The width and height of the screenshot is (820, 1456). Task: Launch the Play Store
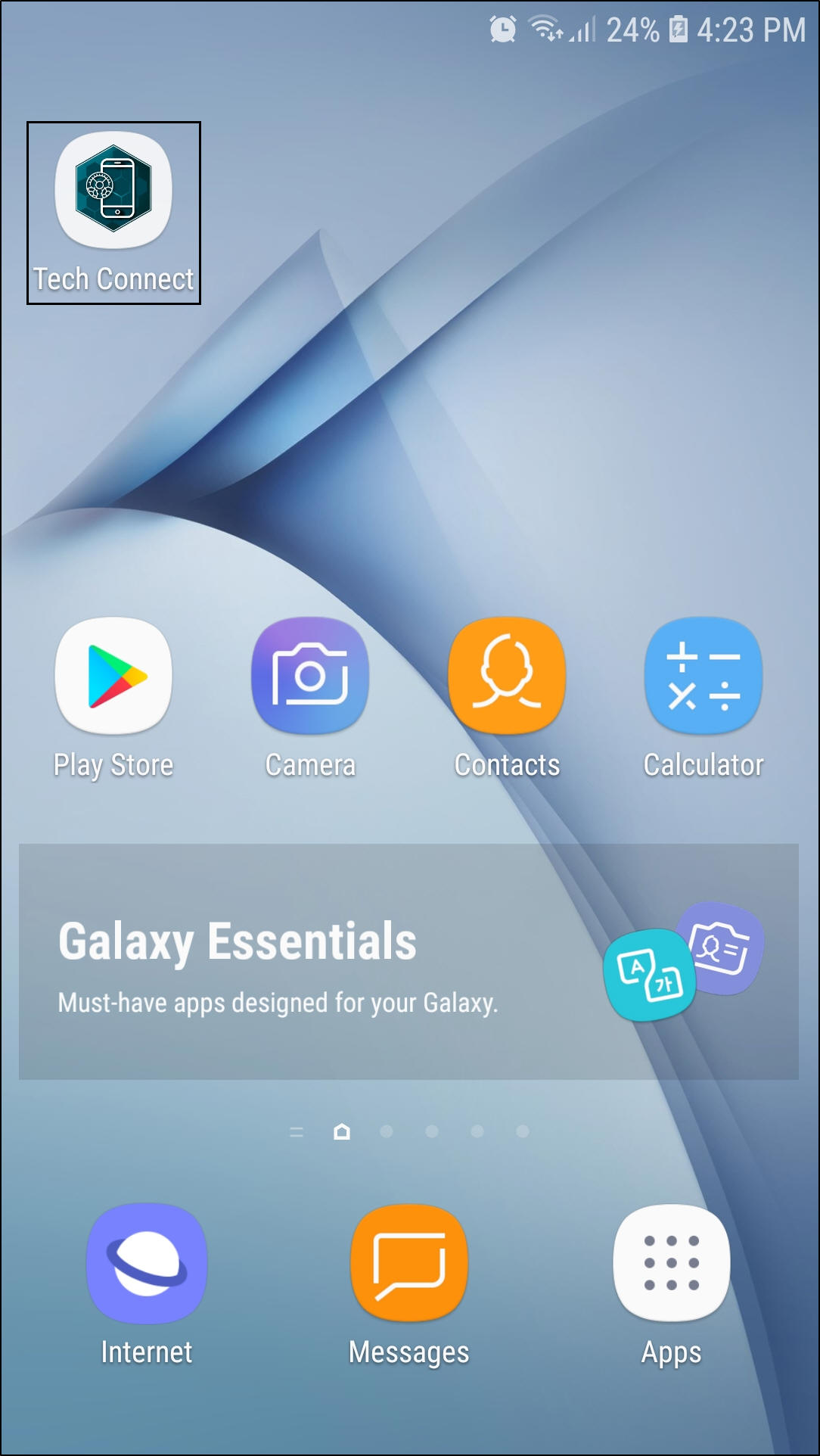tap(113, 676)
